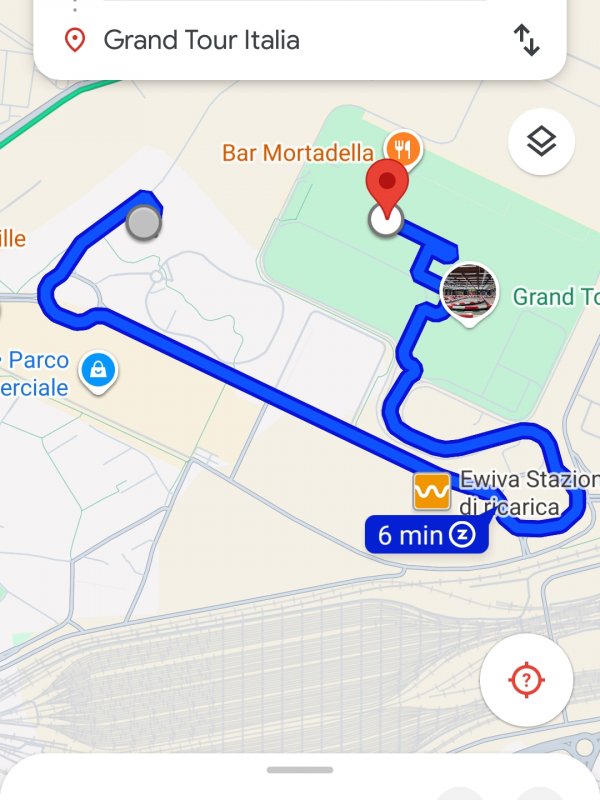
Task: Swap start and destination points
Action: point(526,40)
